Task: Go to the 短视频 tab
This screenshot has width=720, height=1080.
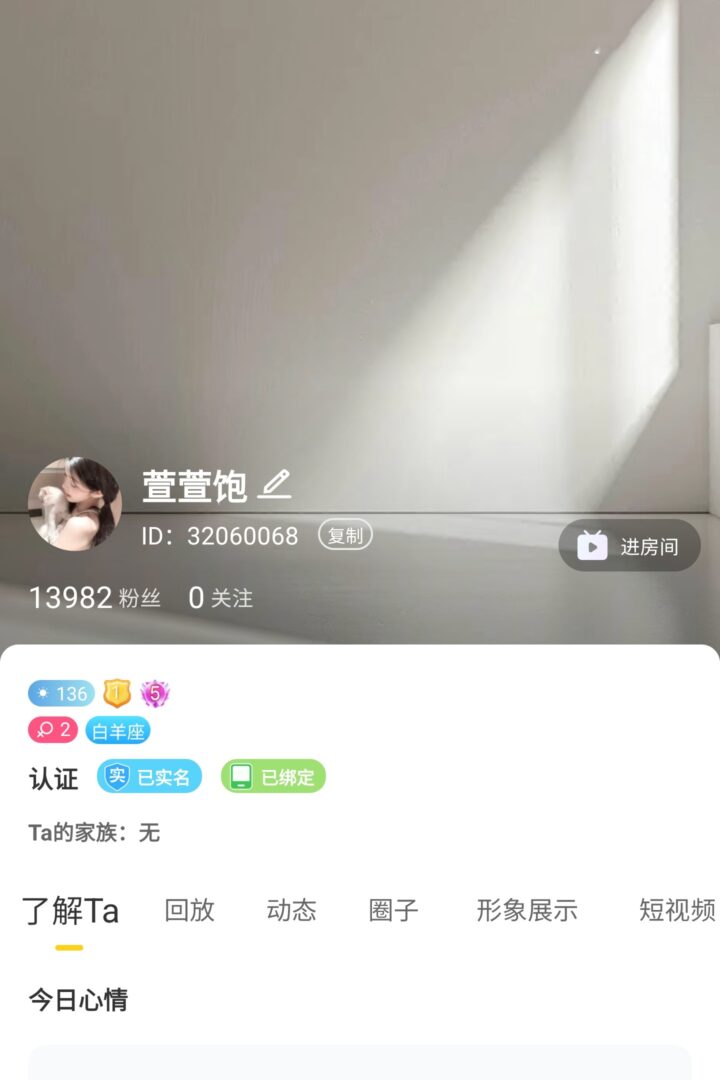Action: (x=677, y=910)
